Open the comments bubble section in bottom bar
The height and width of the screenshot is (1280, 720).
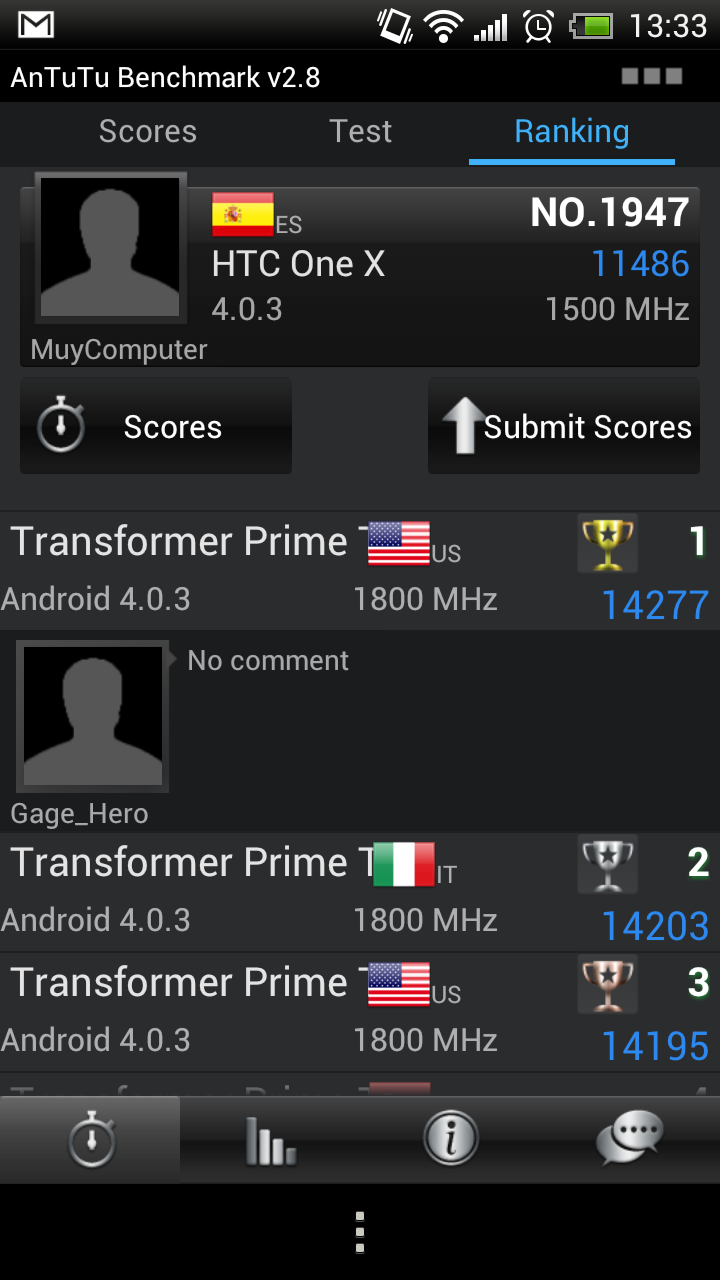(x=630, y=1140)
